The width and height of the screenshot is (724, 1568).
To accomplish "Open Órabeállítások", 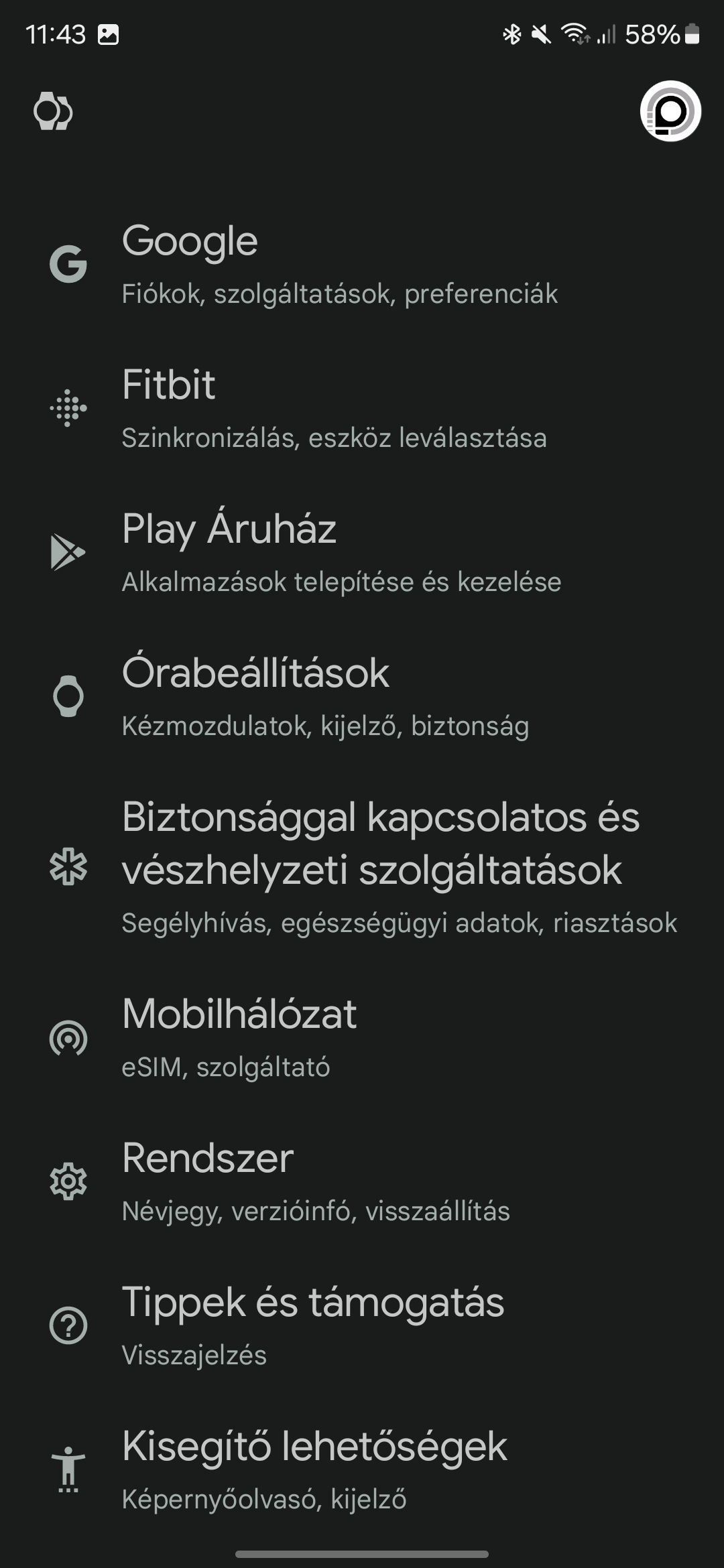I will 362,697.
